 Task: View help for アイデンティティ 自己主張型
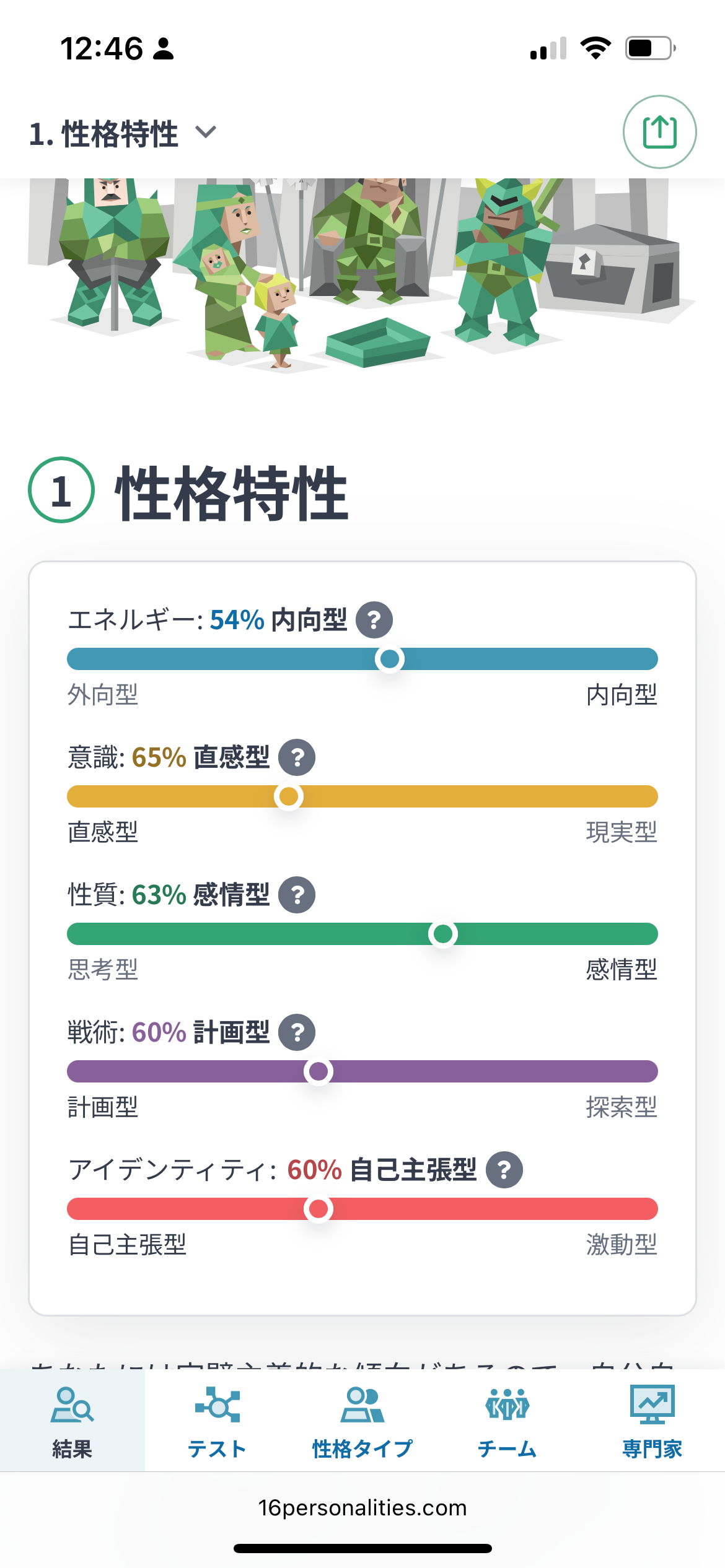tap(504, 1170)
